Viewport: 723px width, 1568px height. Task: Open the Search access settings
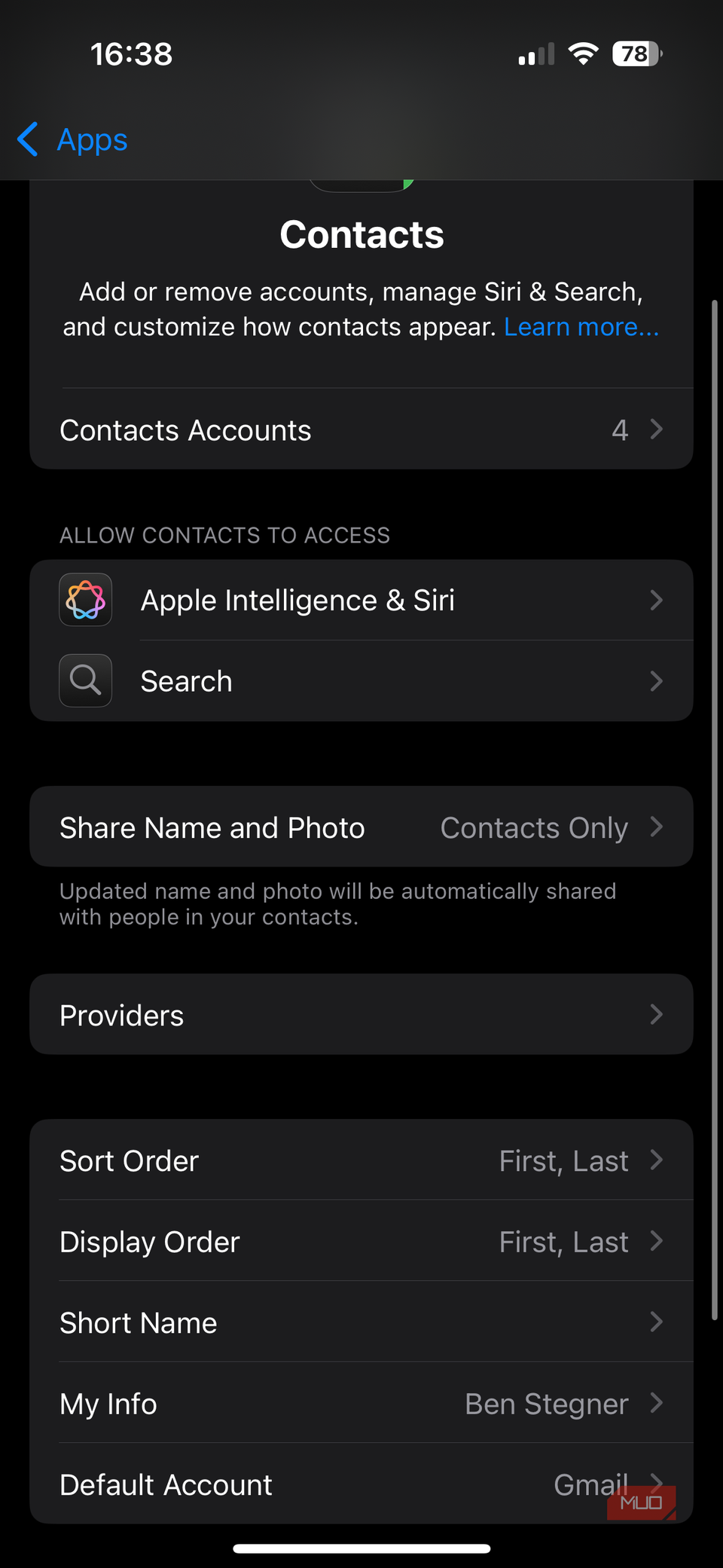point(361,681)
